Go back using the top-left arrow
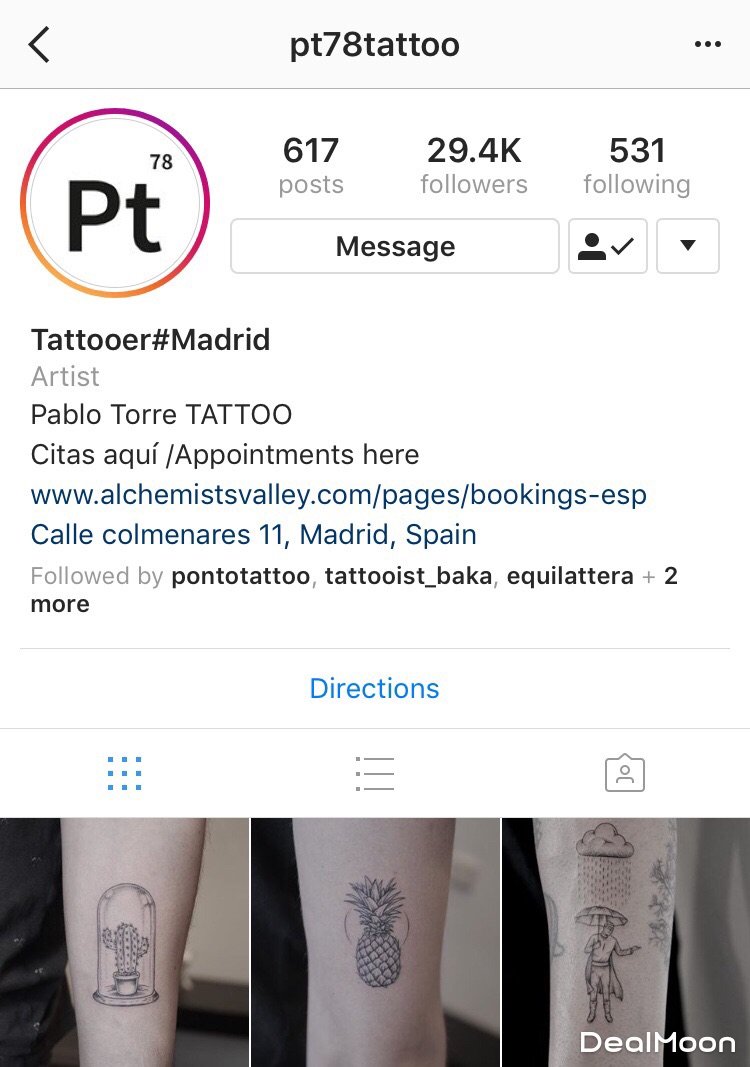Viewport: 750px width, 1067px height. point(39,45)
